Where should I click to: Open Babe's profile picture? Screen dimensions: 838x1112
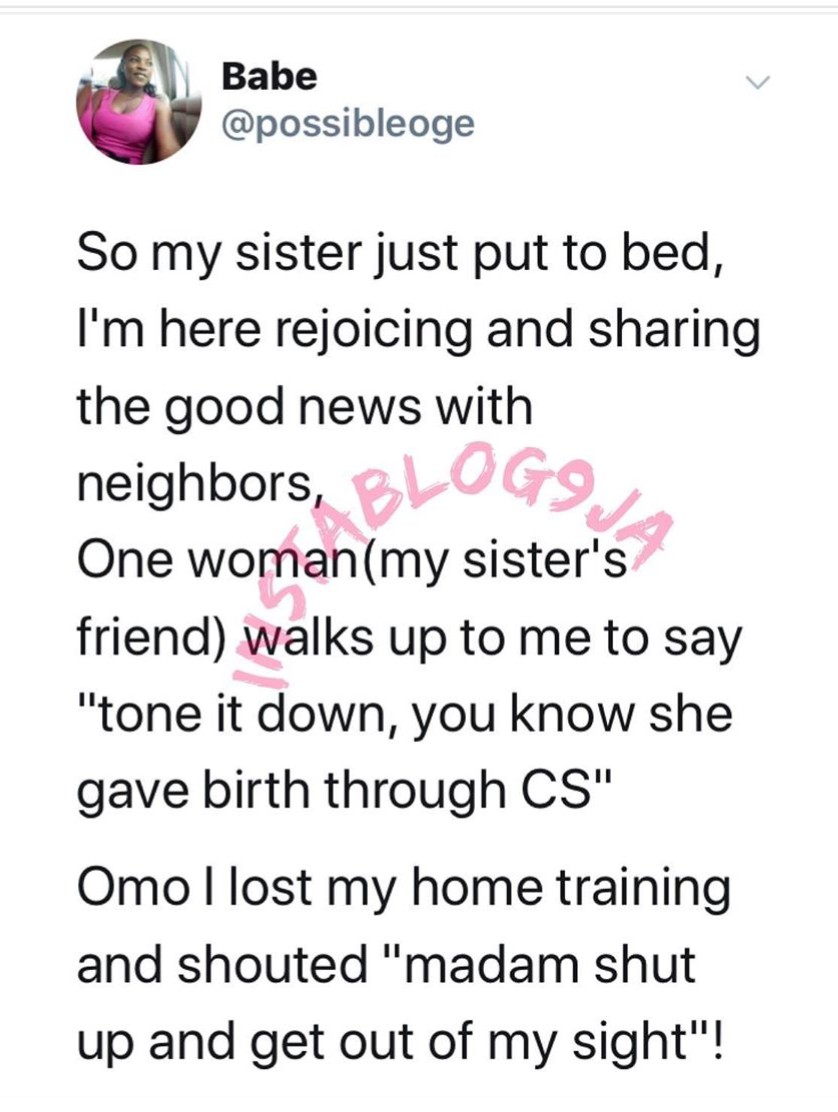137,101
